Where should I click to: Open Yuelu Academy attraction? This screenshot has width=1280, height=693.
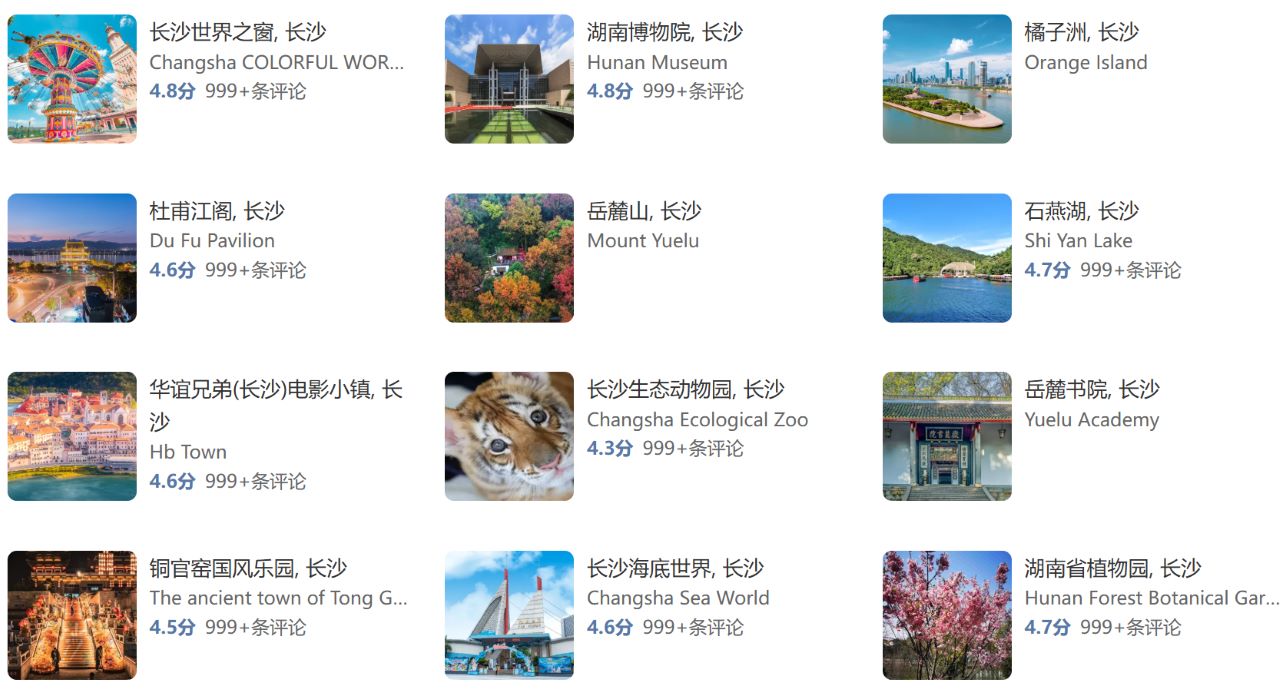pyautogui.click(x=1091, y=390)
